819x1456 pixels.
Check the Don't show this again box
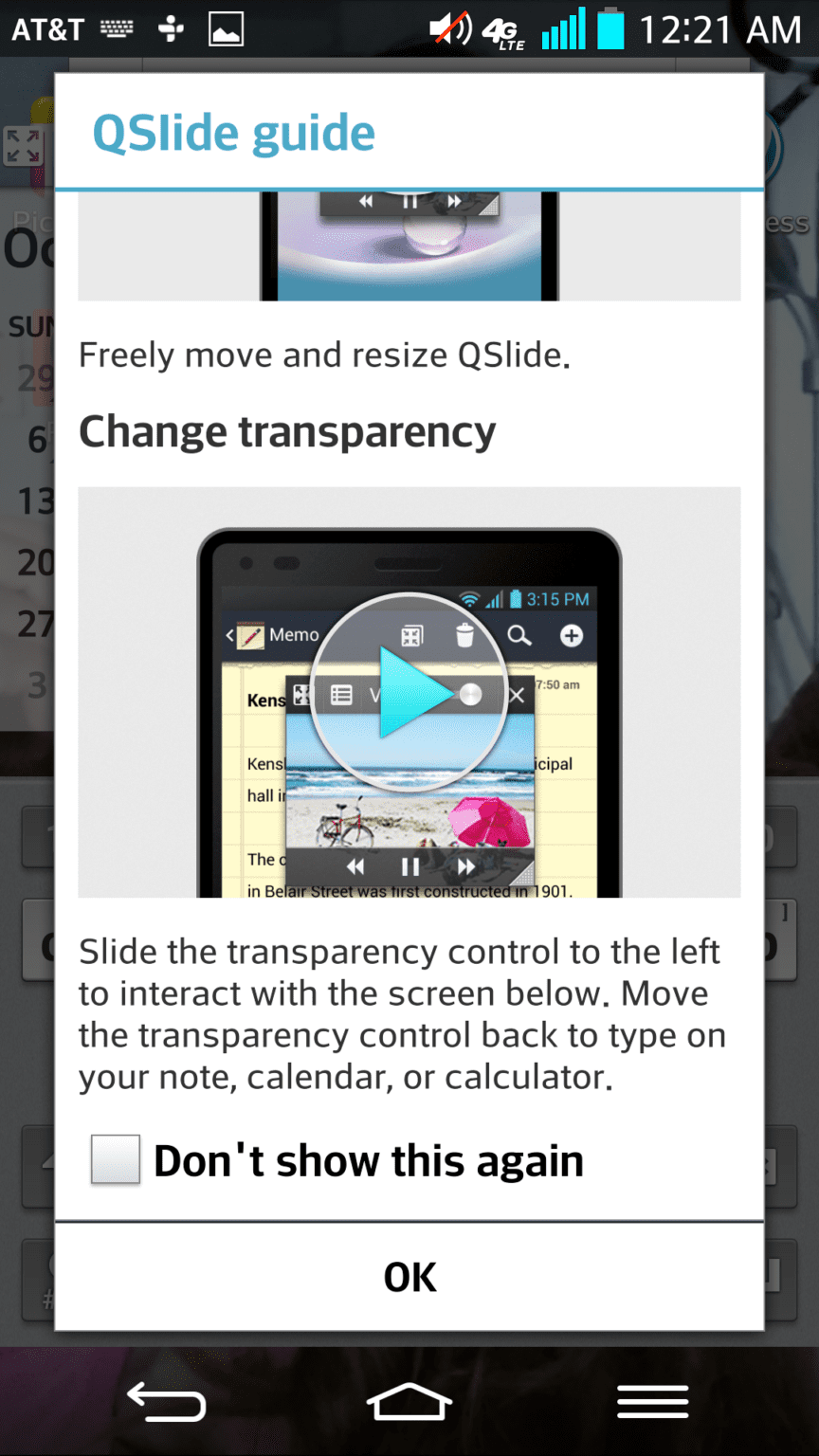point(116,1160)
